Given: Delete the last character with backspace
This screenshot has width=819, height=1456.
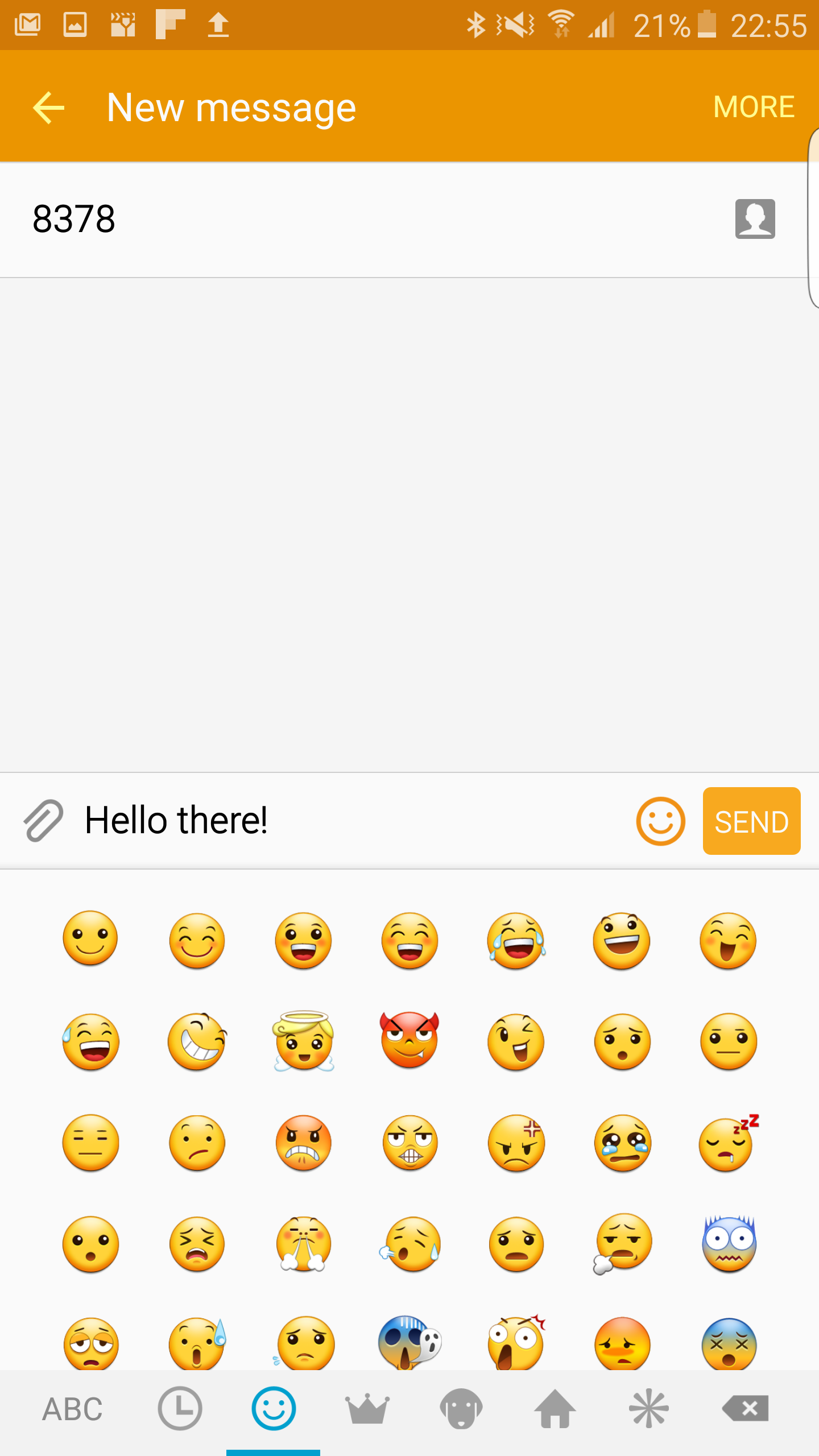Looking at the screenshot, I should (x=745, y=1409).
